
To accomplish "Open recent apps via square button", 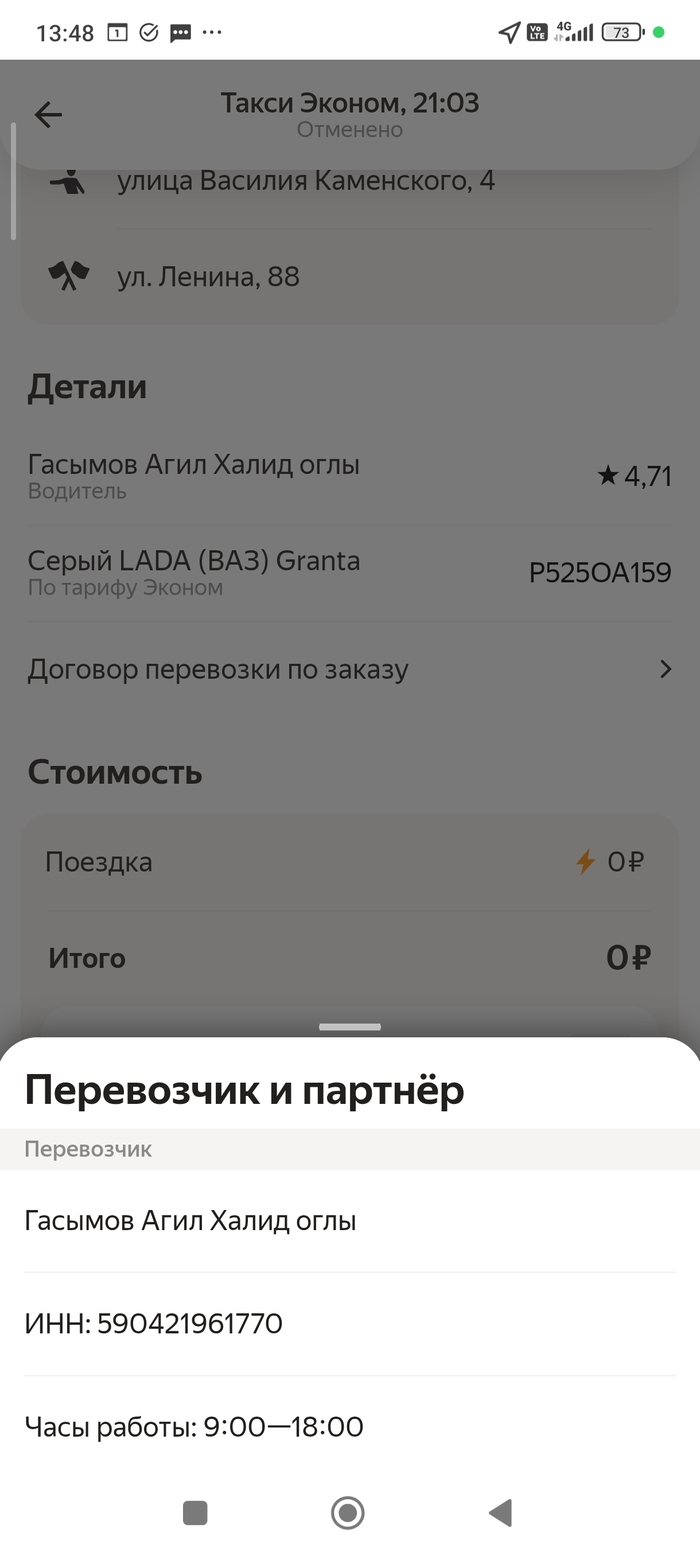I will tap(195, 1513).
